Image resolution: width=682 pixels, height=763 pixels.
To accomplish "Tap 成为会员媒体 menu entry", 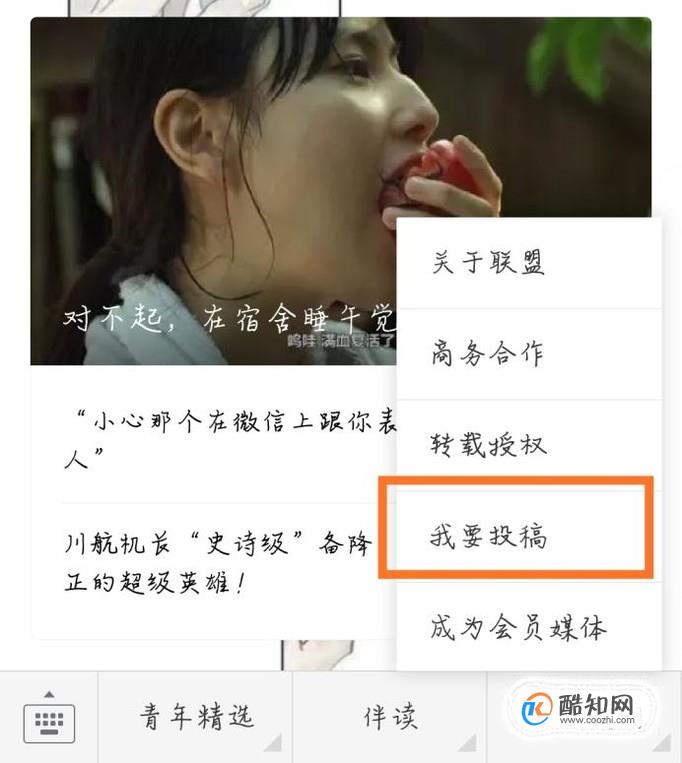I will point(518,628).
